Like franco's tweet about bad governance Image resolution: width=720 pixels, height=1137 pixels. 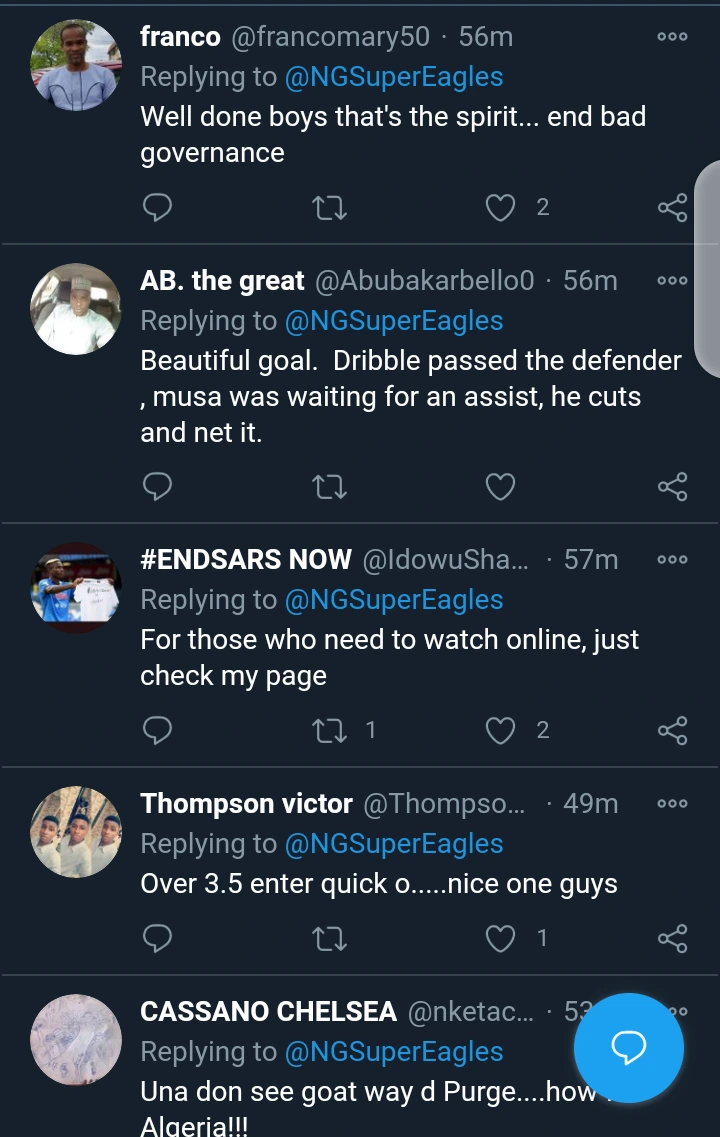click(500, 208)
